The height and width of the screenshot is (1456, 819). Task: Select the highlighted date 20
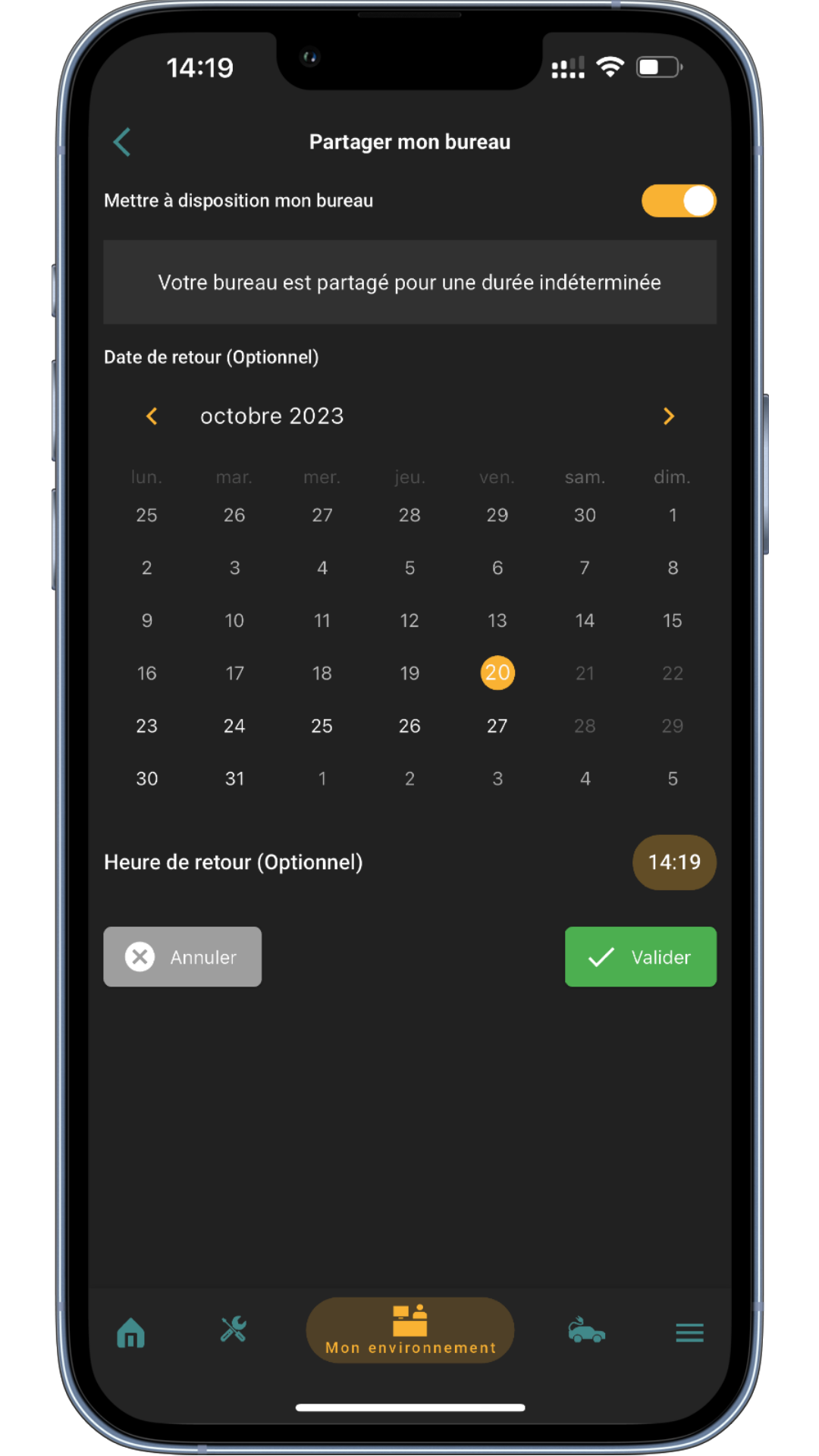pyautogui.click(x=497, y=673)
